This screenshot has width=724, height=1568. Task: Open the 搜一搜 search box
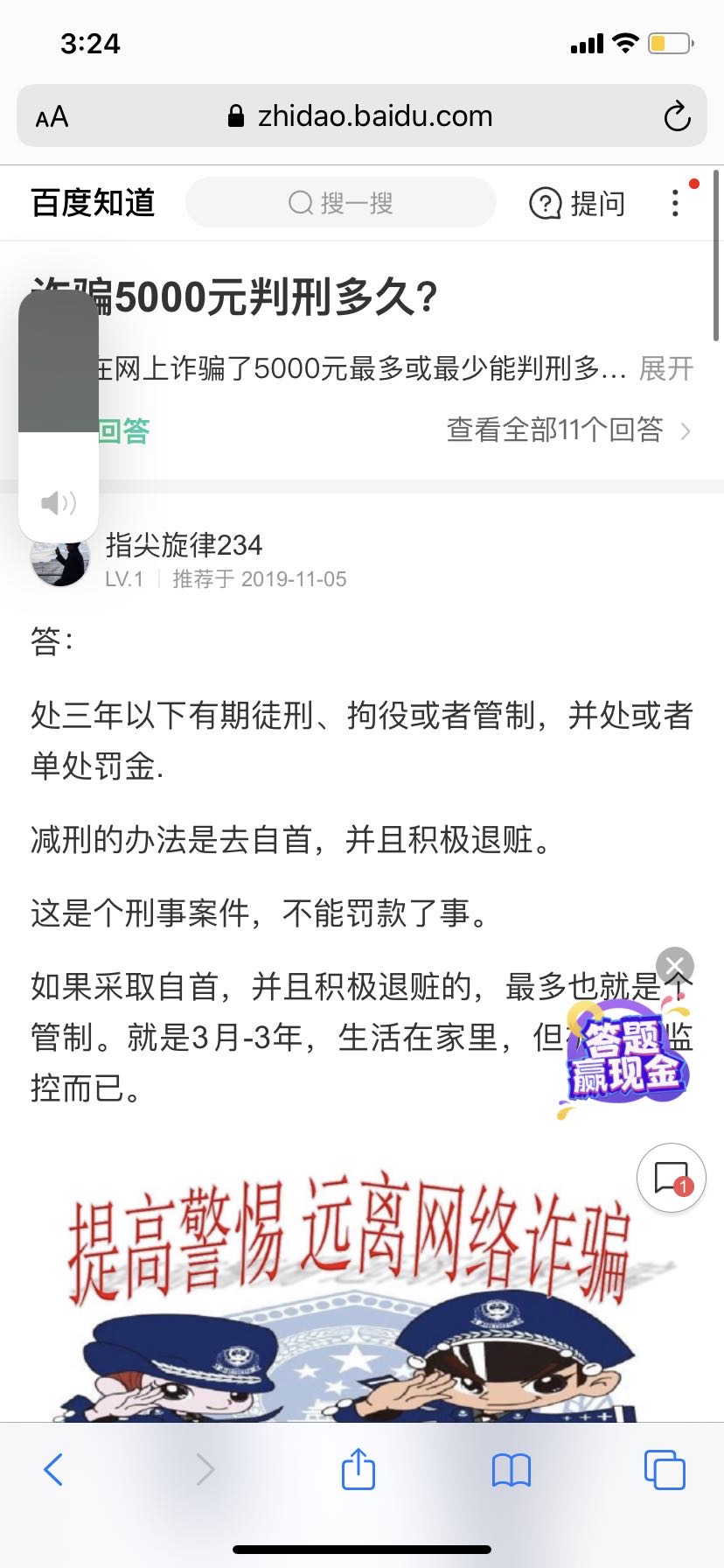click(x=341, y=203)
